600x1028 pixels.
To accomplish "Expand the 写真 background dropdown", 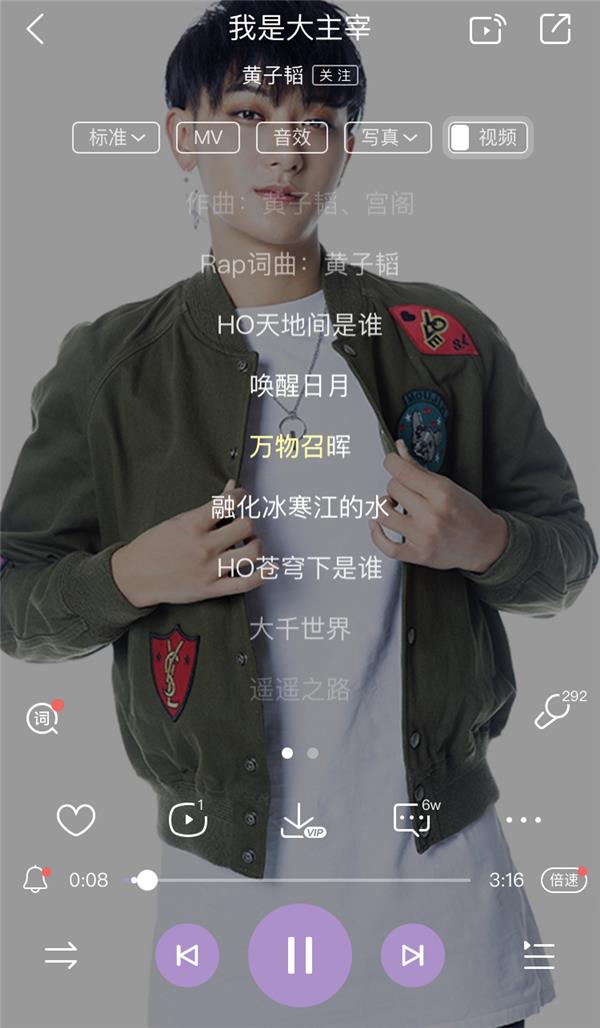I will 388,138.
